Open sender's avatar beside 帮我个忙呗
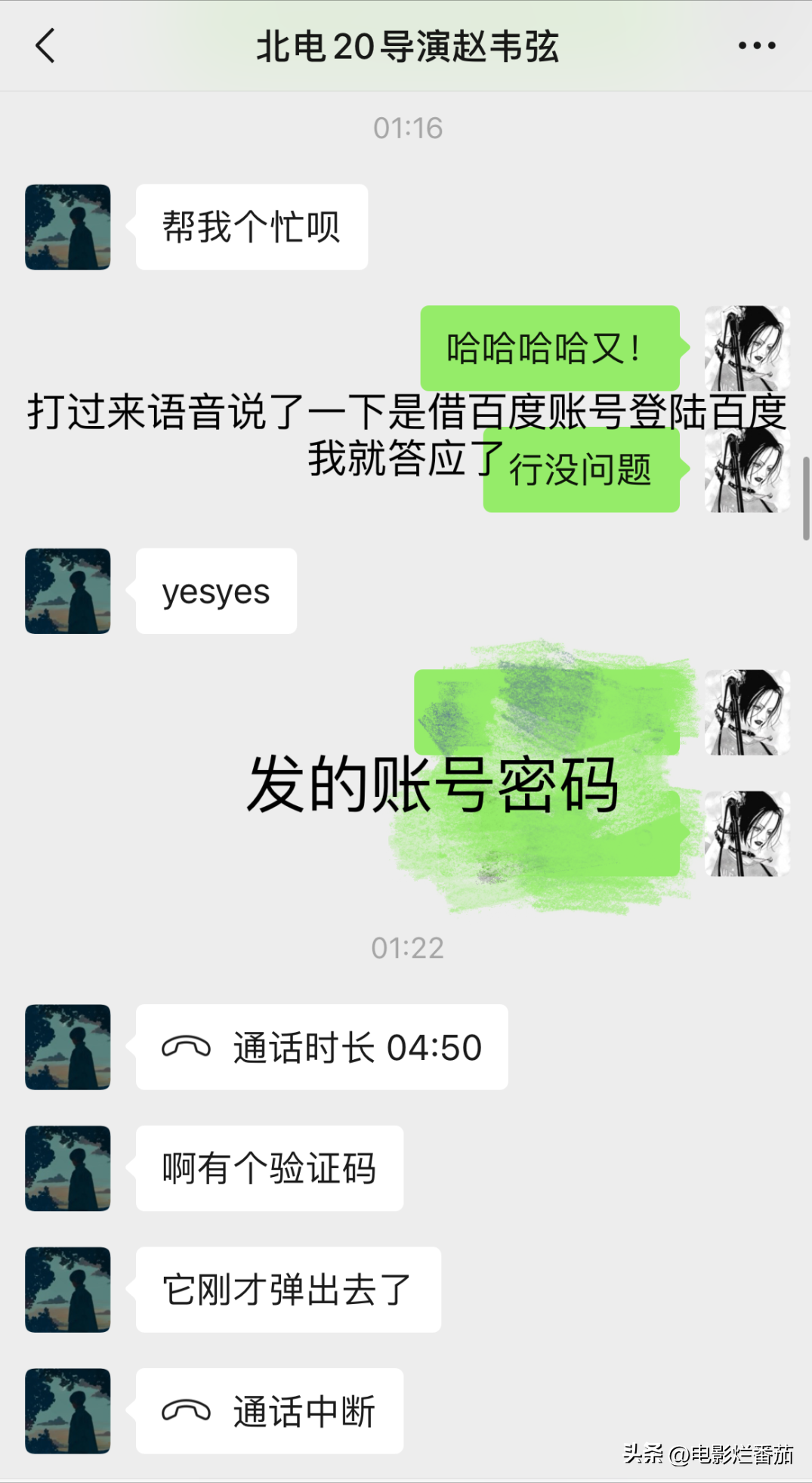The height and width of the screenshot is (1483, 812). [x=68, y=227]
